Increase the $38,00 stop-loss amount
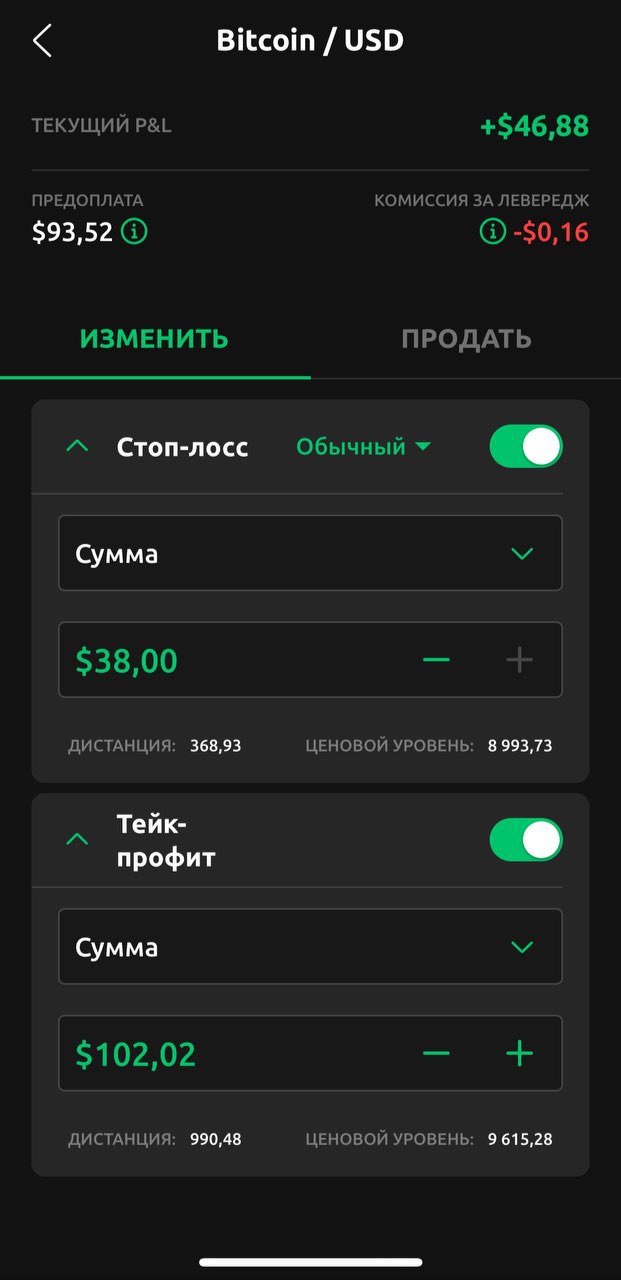This screenshot has width=621, height=1280. (520, 660)
